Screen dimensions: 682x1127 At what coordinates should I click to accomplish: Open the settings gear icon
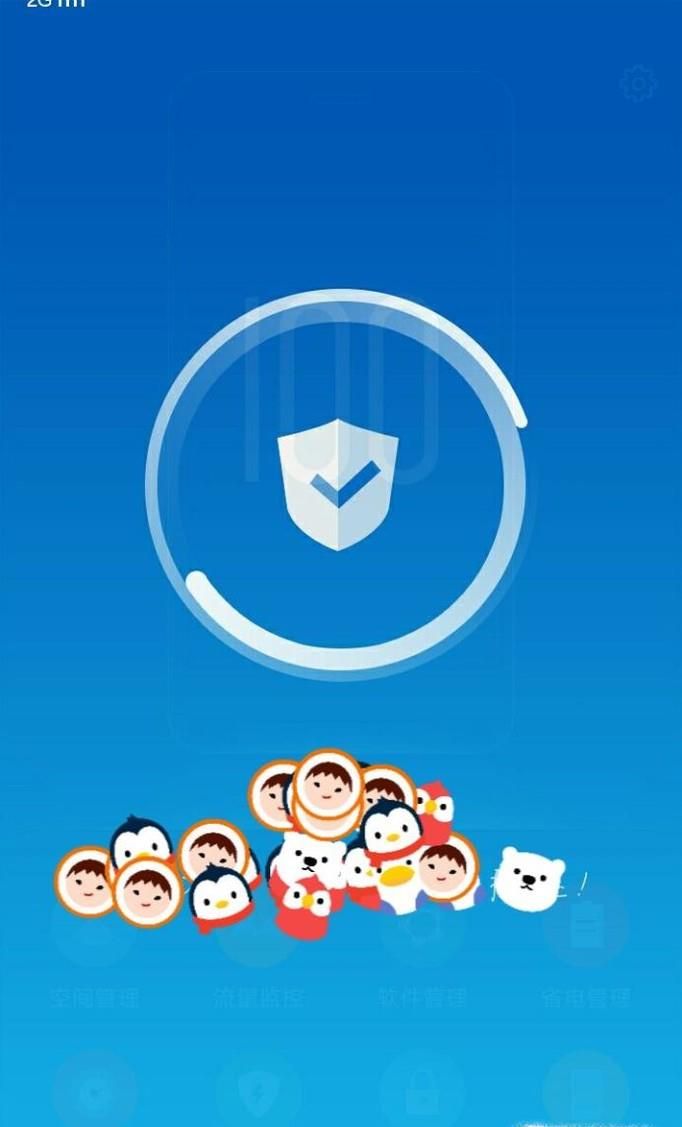pos(638,84)
